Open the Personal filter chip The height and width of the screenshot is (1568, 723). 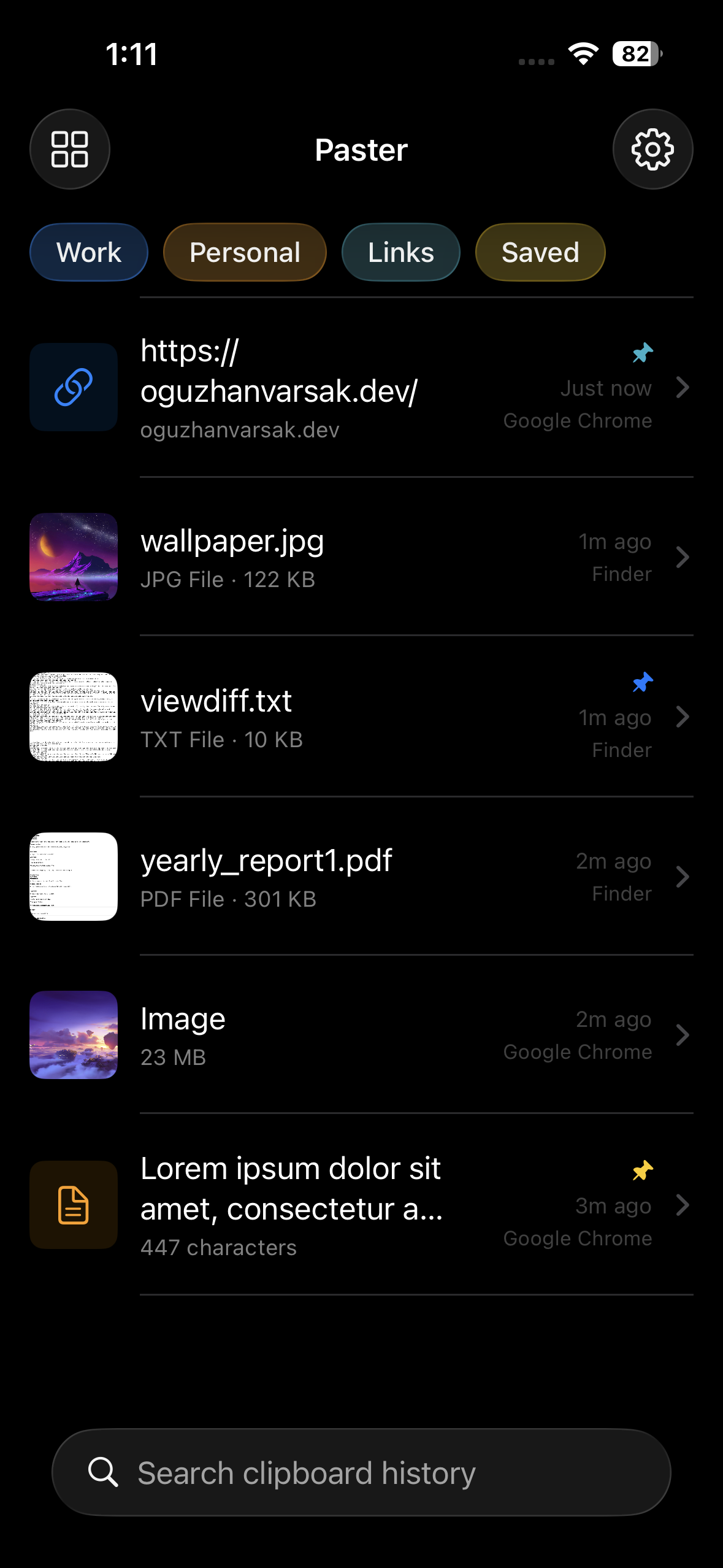pos(244,252)
